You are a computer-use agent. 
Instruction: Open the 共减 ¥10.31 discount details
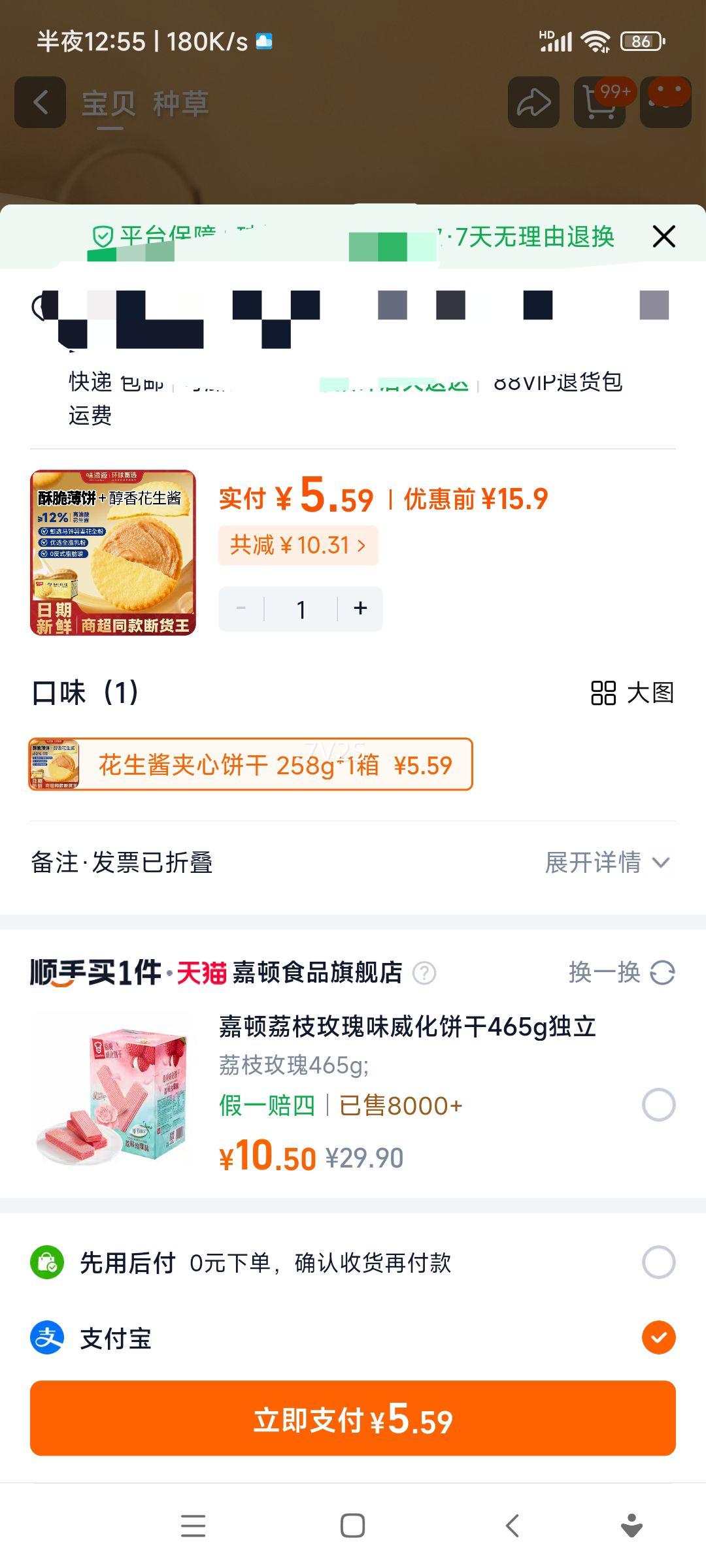point(298,545)
